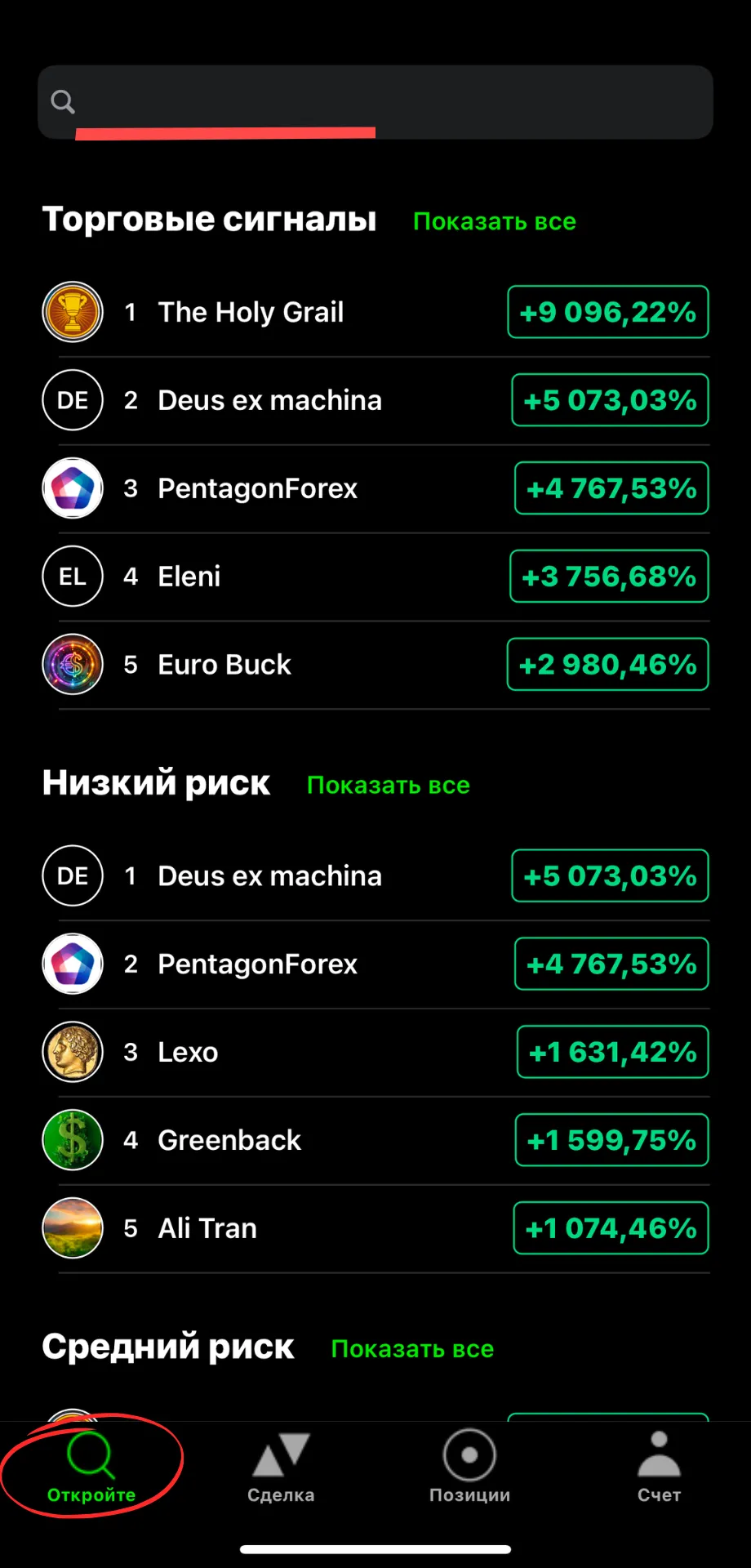Open PentagonForex in Торговые сигналы
Screen dimensions: 751x1568
[375, 488]
